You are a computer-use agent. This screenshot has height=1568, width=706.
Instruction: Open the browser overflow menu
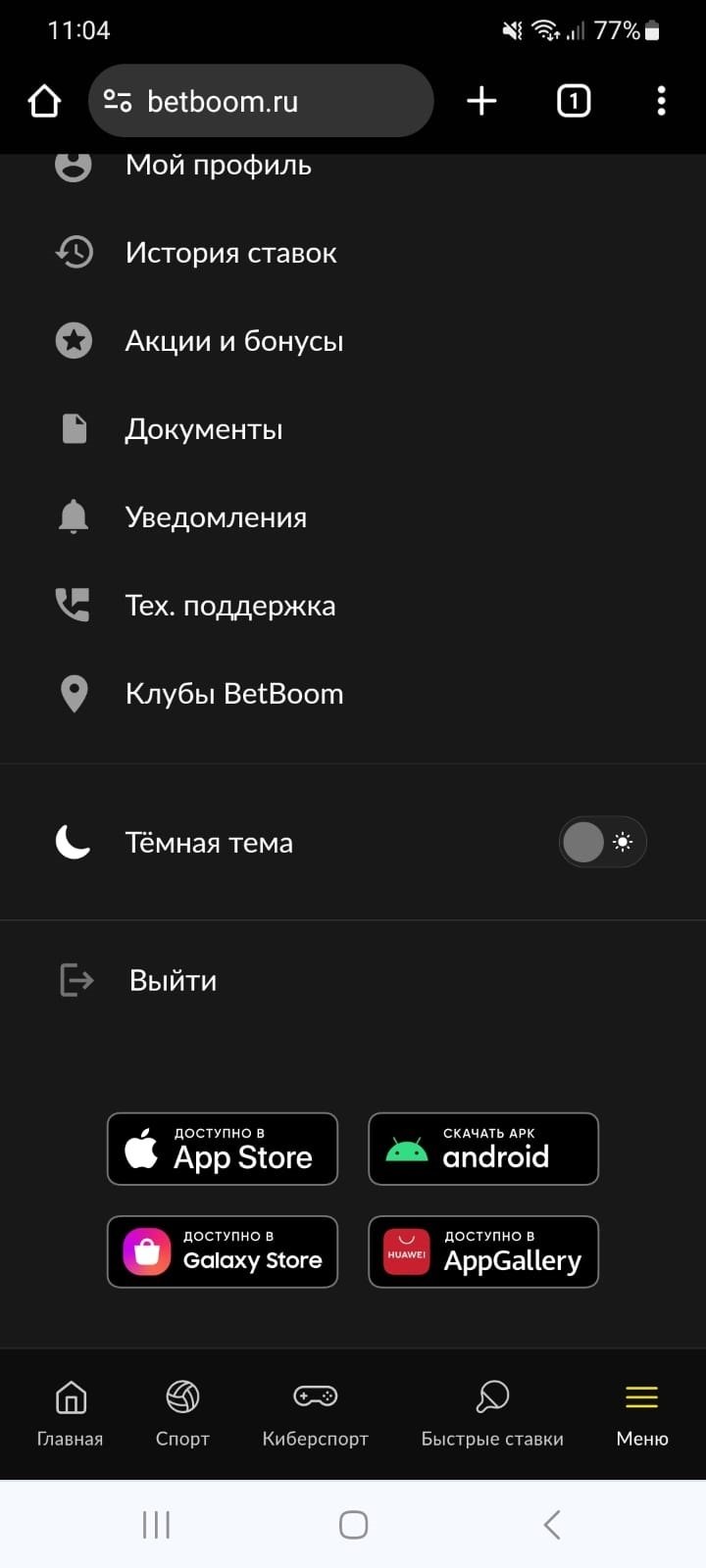pyautogui.click(x=661, y=101)
